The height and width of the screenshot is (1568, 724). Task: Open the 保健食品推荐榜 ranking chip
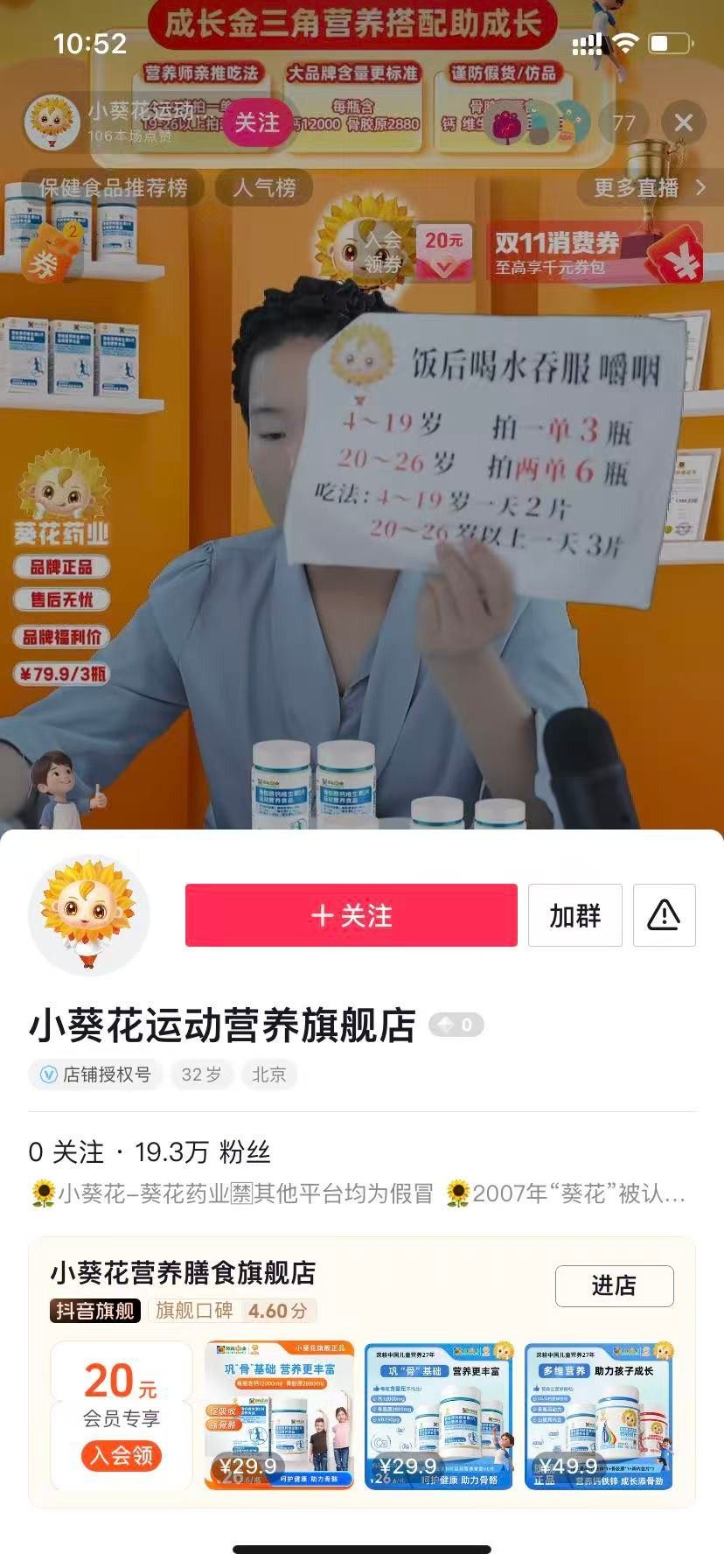[113, 187]
